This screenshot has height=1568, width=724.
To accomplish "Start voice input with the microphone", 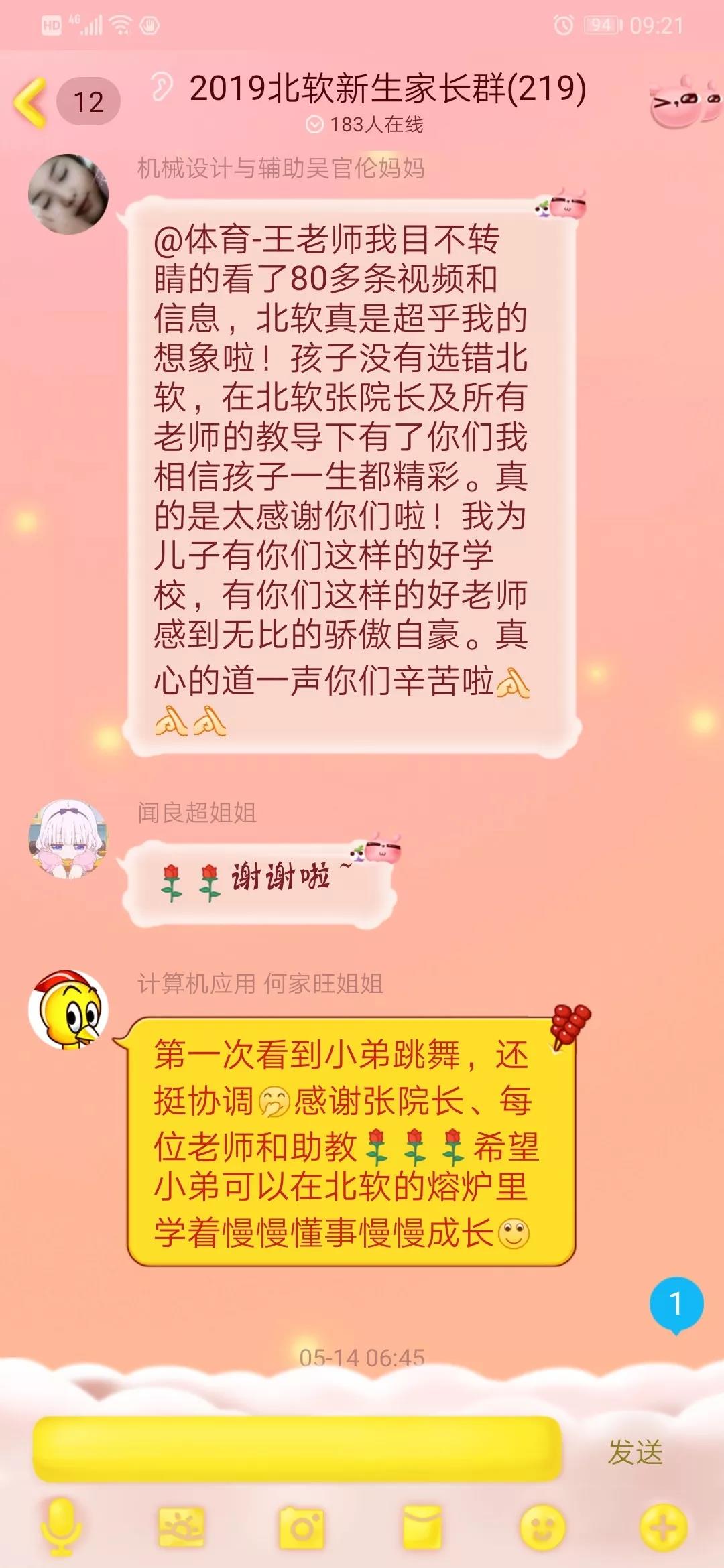I will pyautogui.click(x=61, y=1528).
